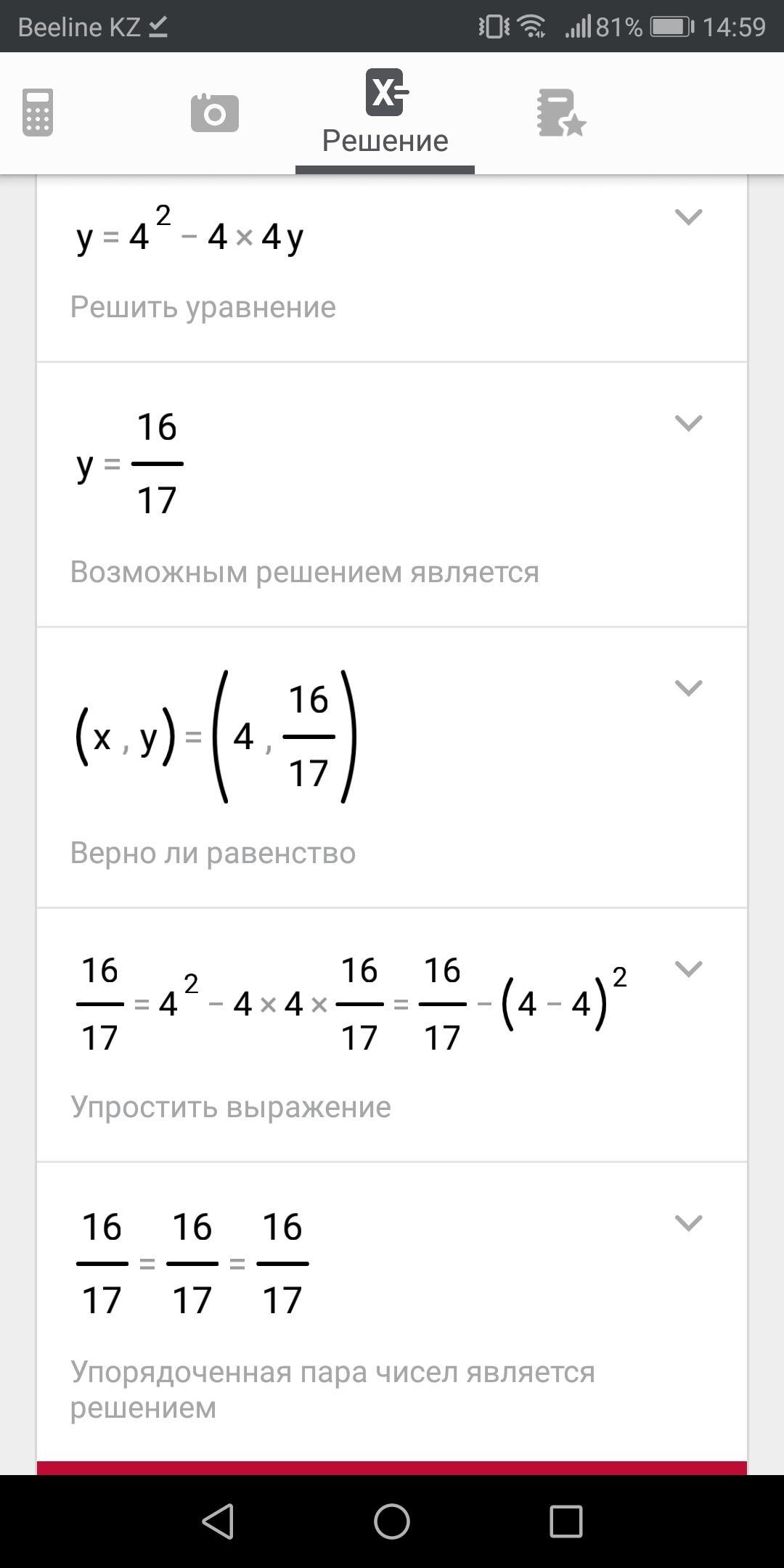784x1568 pixels.
Task: Expand the Упорядоченная пара чисел step
Action: (x=688, y=1223)
